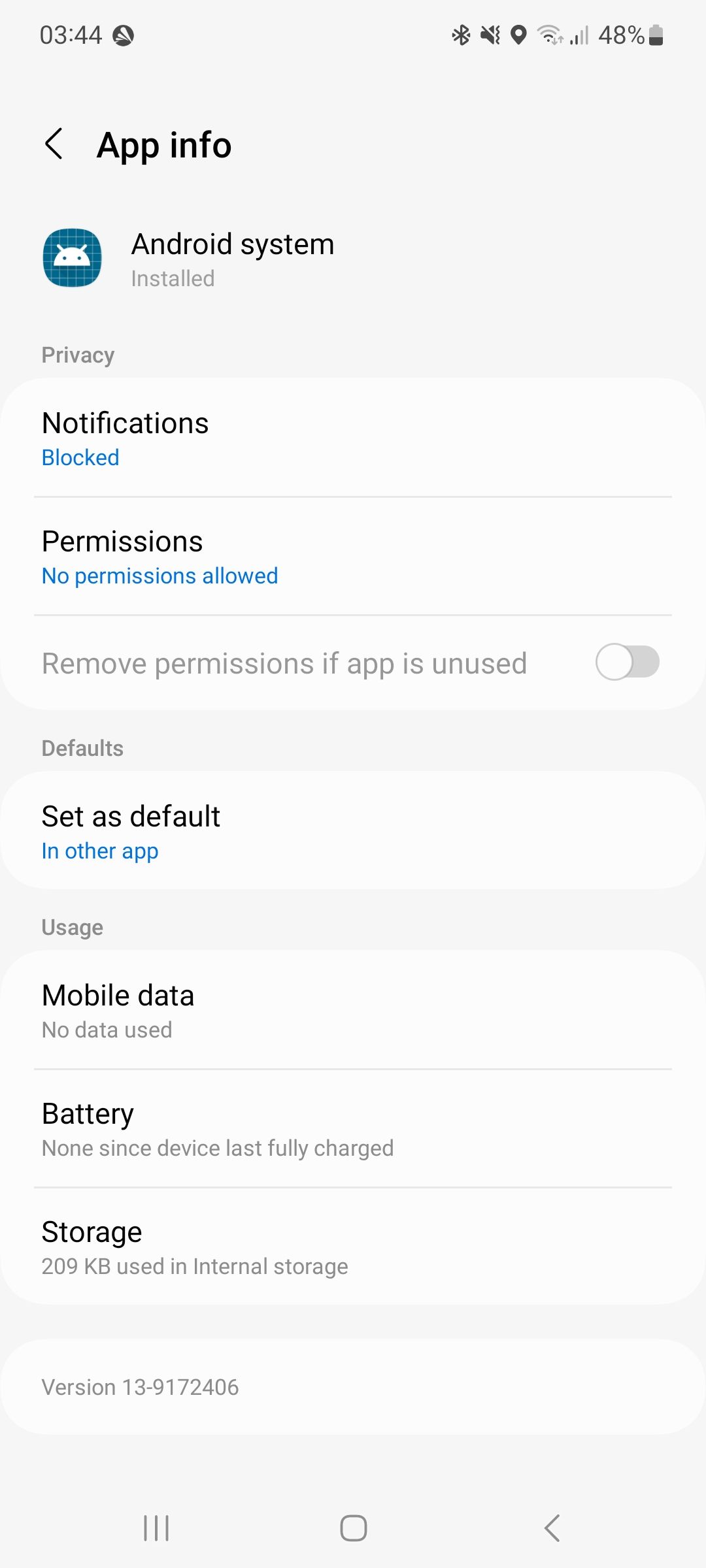706x1568 pixels.
Task: Open Storage showing 209 KB used
Action: click(x=353, y=1247)
